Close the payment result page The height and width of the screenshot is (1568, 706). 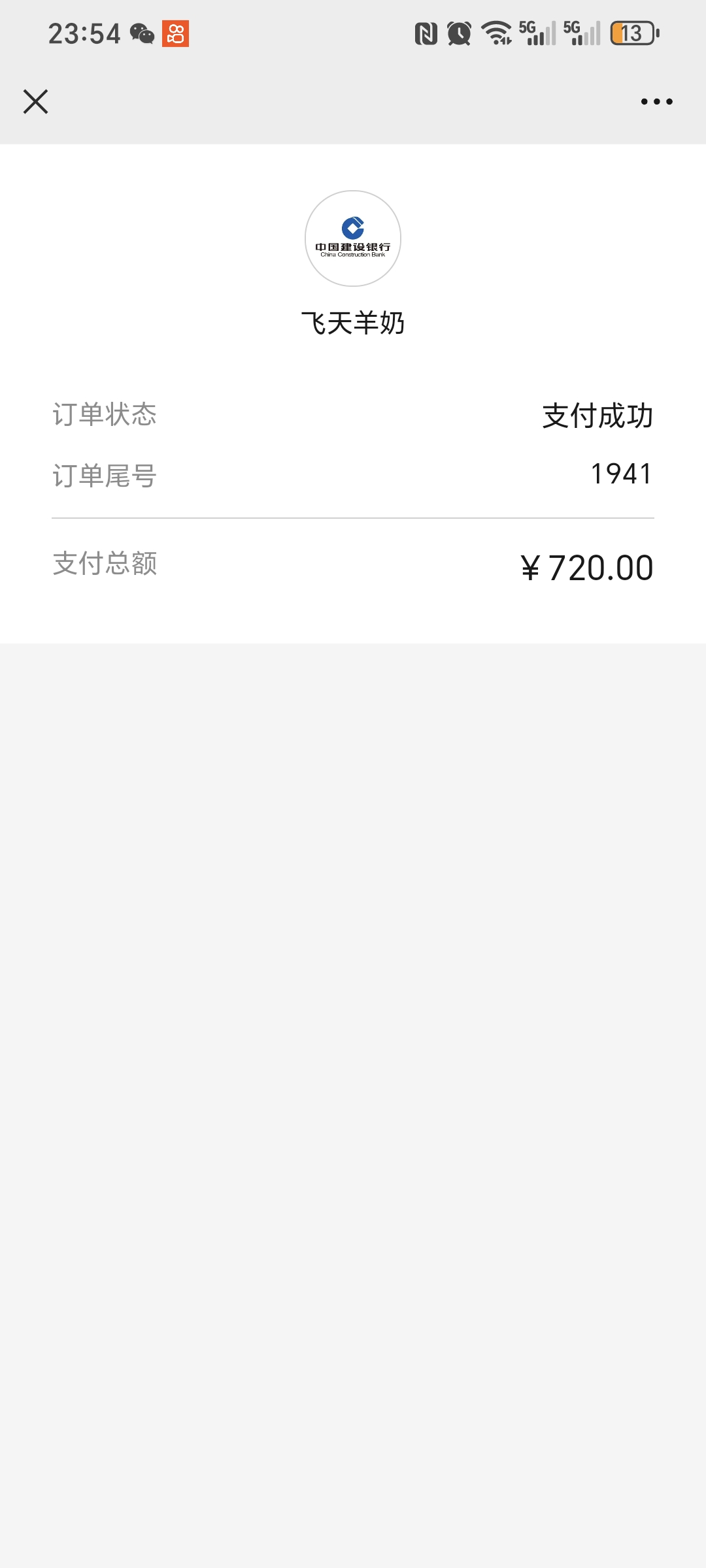pyautogui.click(x=35, y=102)
